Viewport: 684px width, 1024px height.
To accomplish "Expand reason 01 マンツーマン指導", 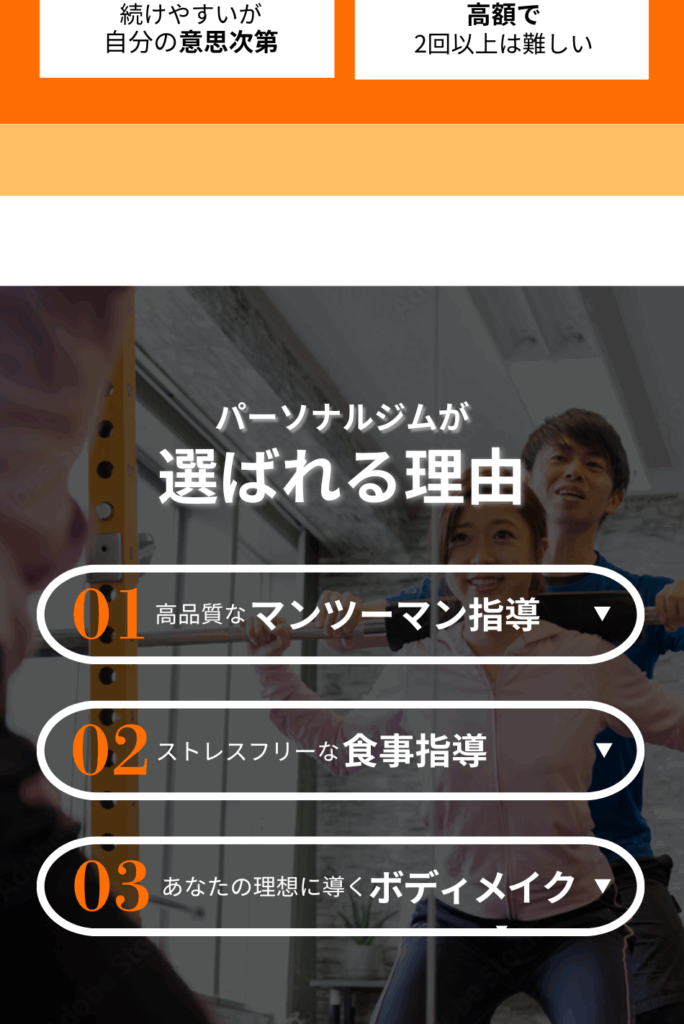I will pos(340,614).
